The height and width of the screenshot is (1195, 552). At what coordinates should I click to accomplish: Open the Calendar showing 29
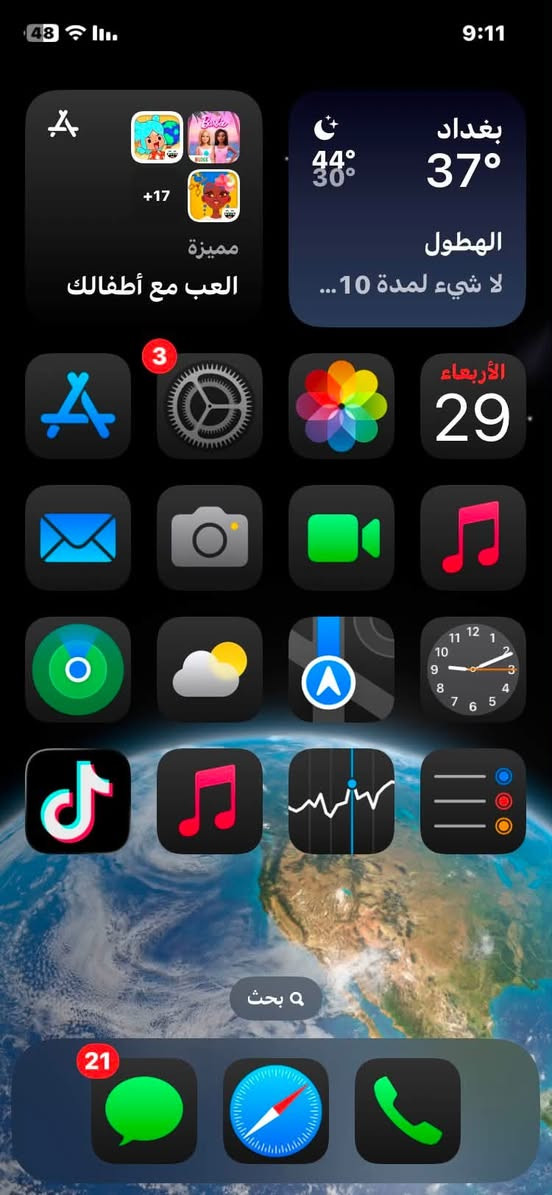[x=473, y=405]
